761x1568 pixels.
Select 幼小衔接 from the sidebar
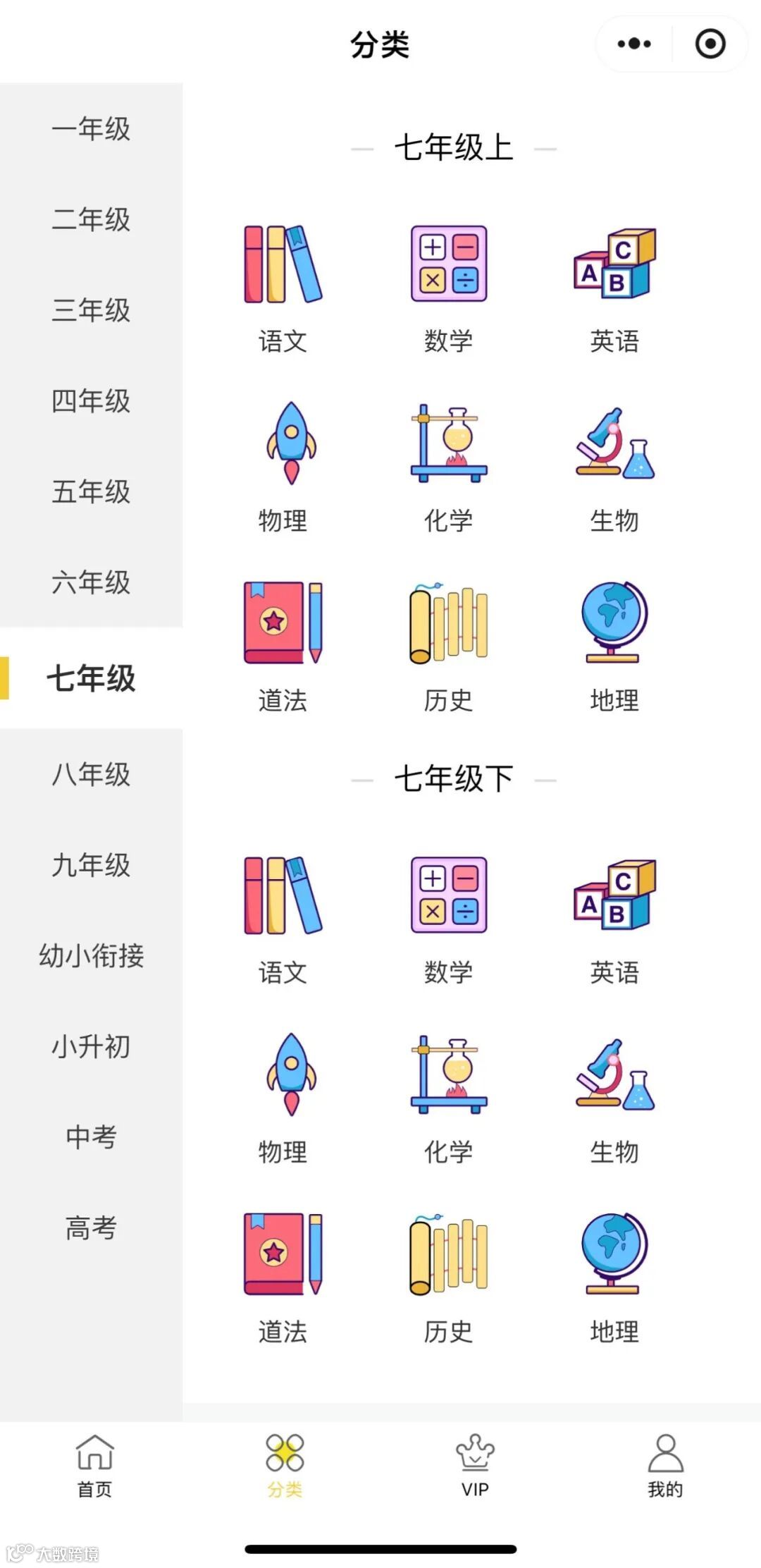(91, 956)
